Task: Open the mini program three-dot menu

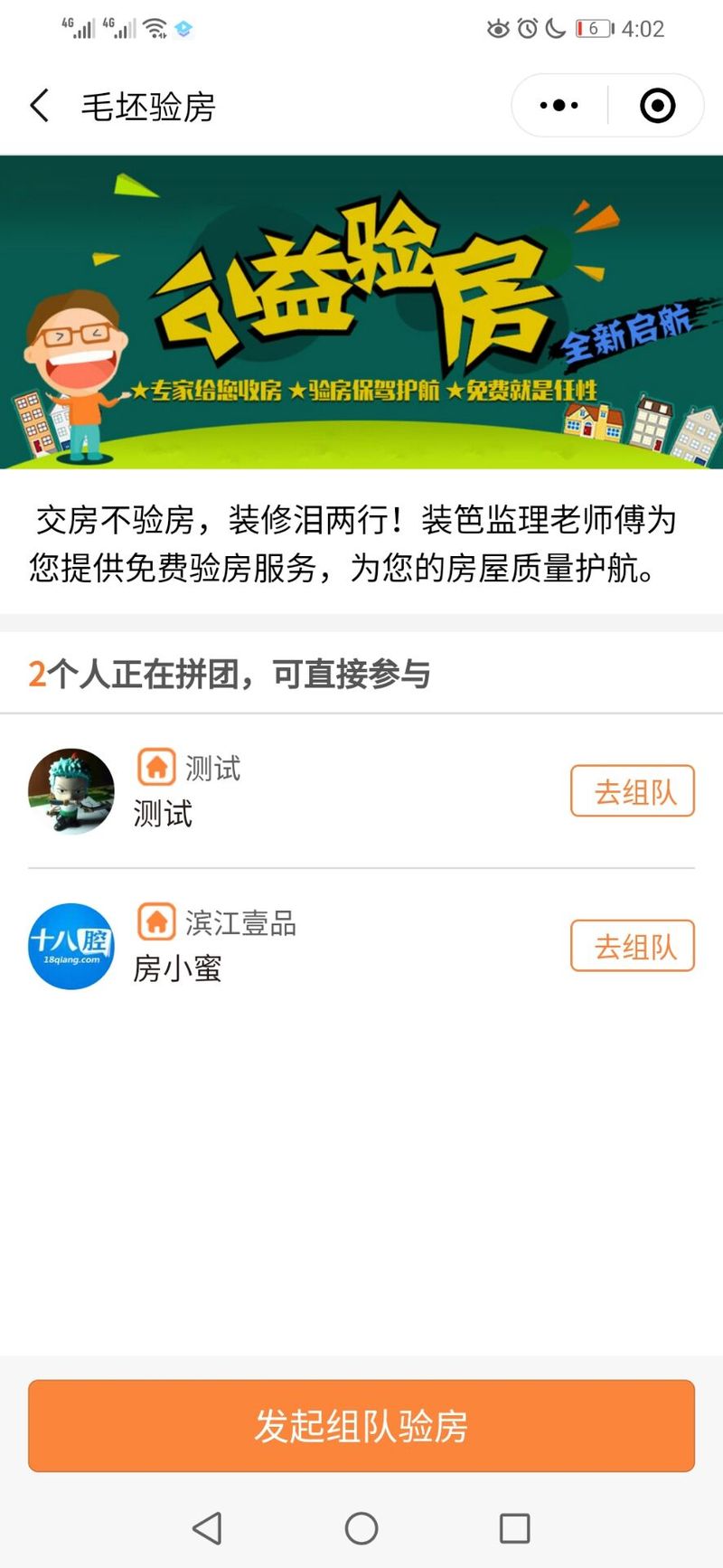Action: click(x=559, y=106)
